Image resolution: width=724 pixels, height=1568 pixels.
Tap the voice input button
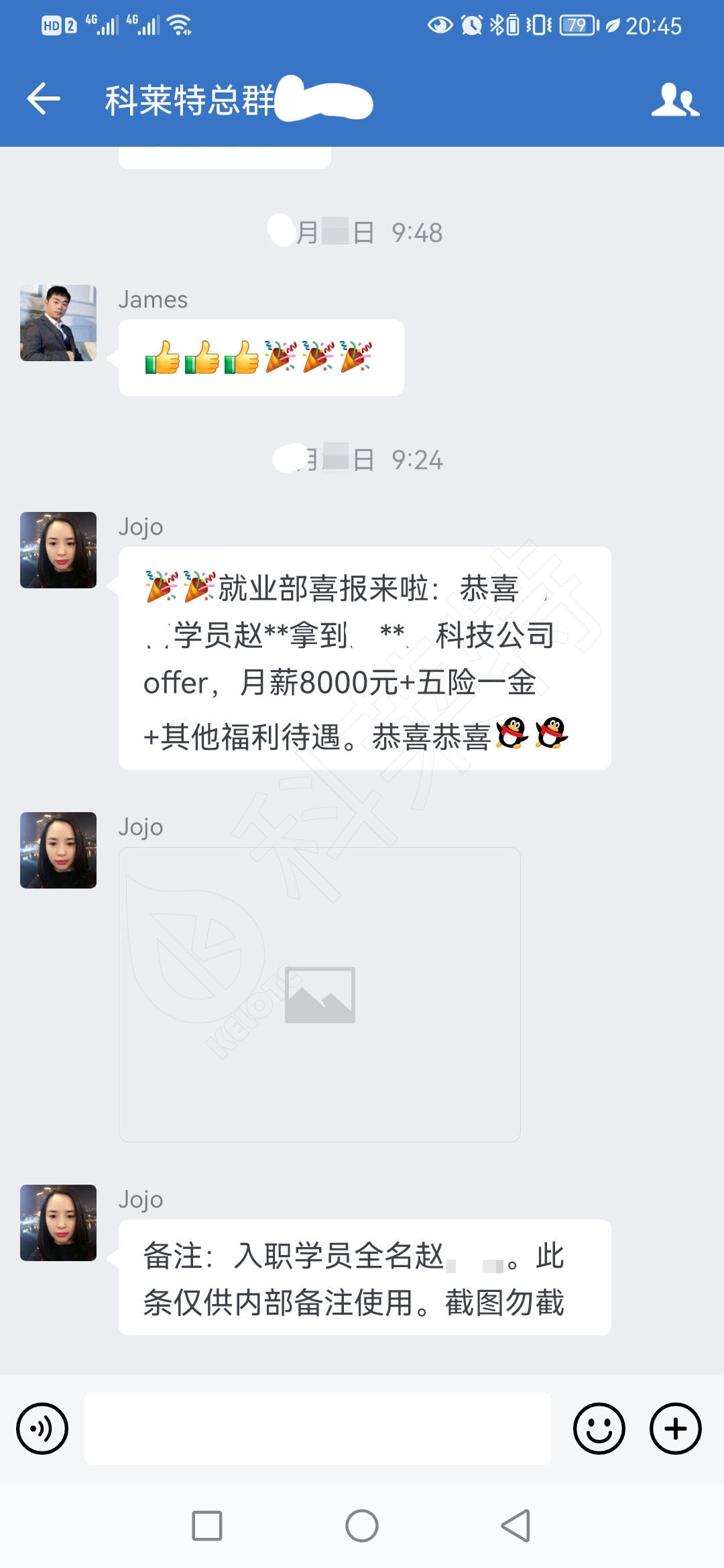click(x=42, y=1429)
